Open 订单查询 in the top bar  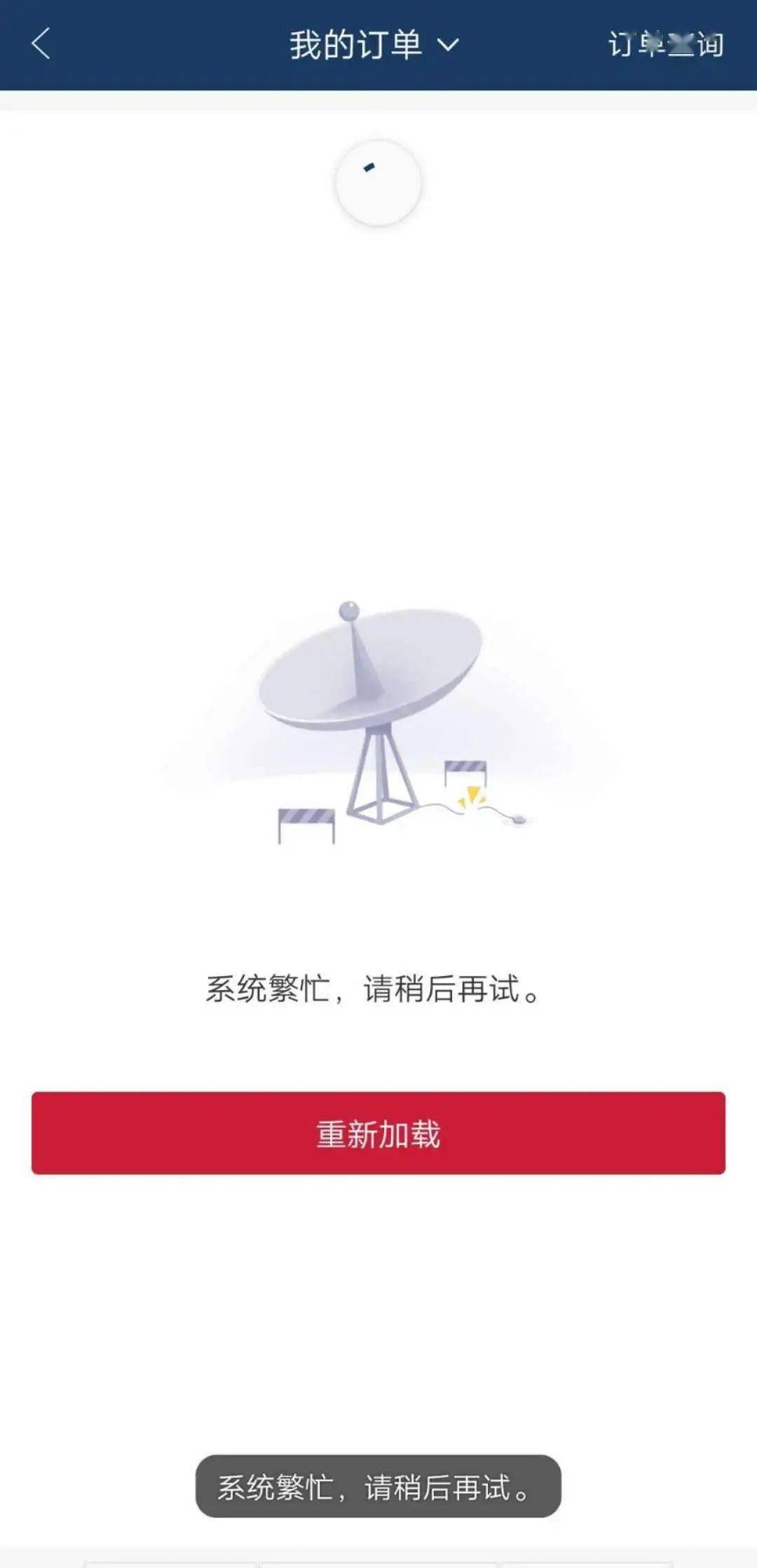pos(665,45)
